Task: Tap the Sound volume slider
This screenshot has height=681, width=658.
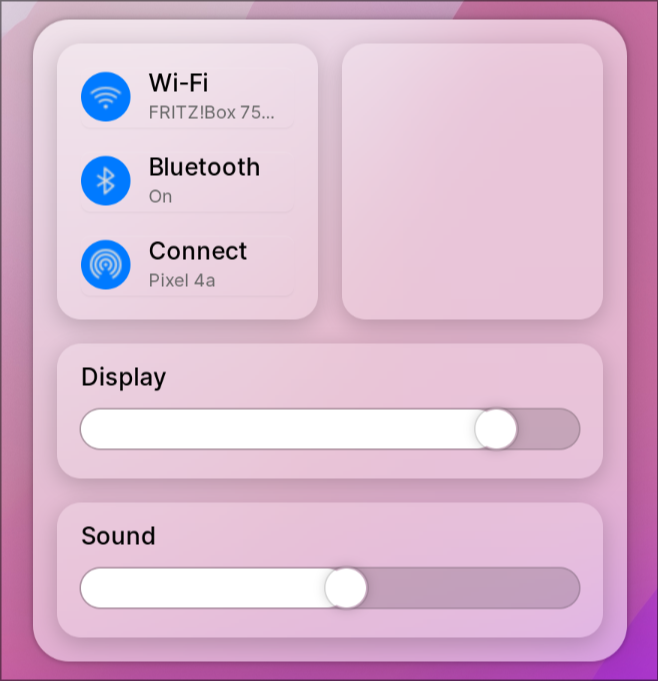Action: [x=330, y=588]
